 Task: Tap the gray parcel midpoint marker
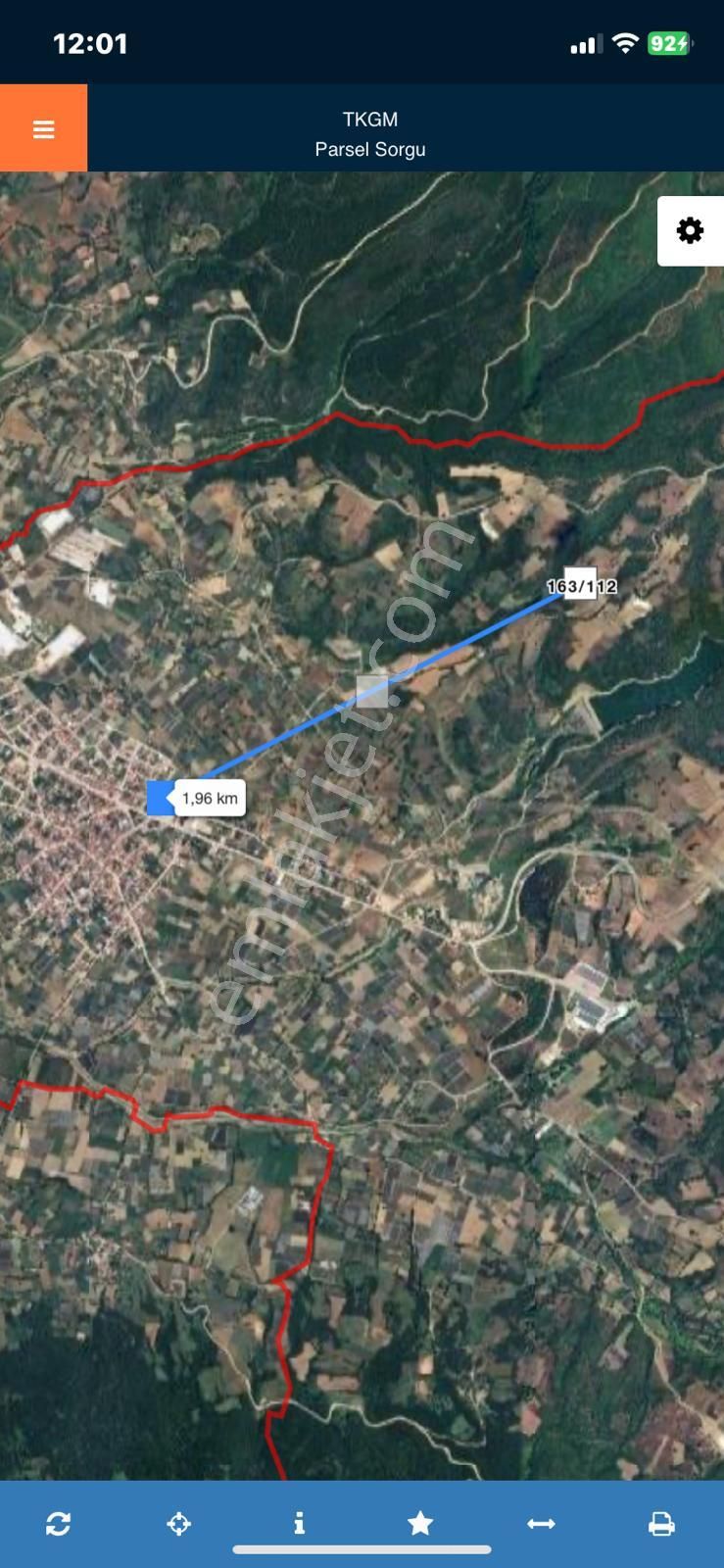coord(371,692)
